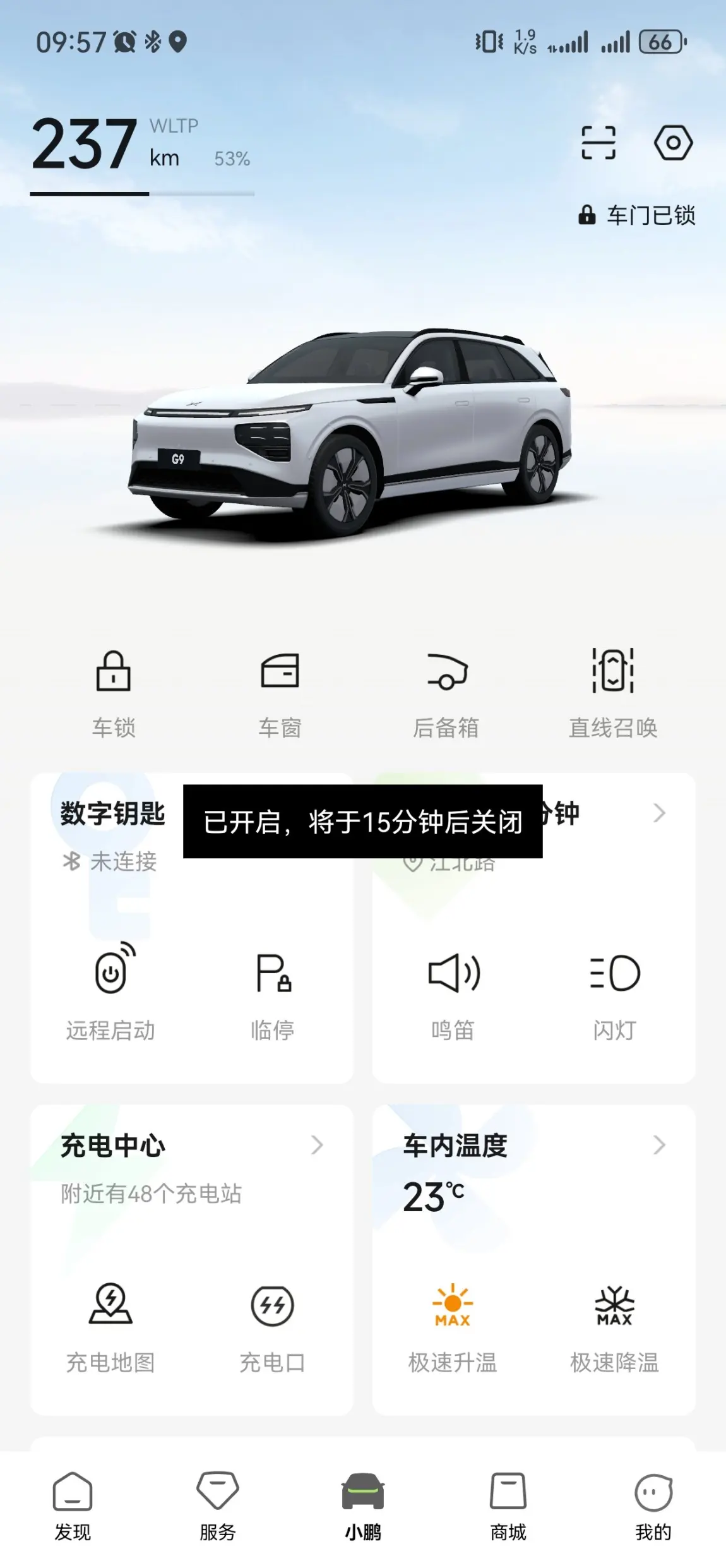Tap the 车锁 lock control
Image resolution: width=726 pixels, height=1568 pixels.
(114, 692)
